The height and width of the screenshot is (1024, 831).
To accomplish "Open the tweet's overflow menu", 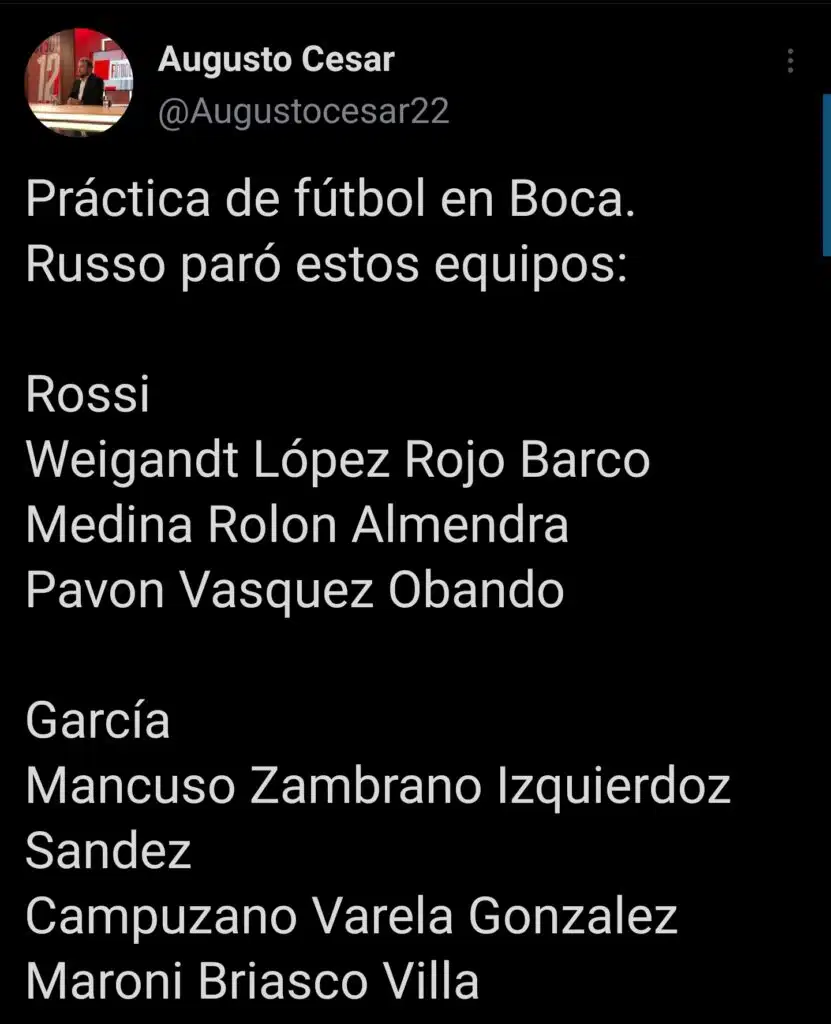I will pos(790,62).
